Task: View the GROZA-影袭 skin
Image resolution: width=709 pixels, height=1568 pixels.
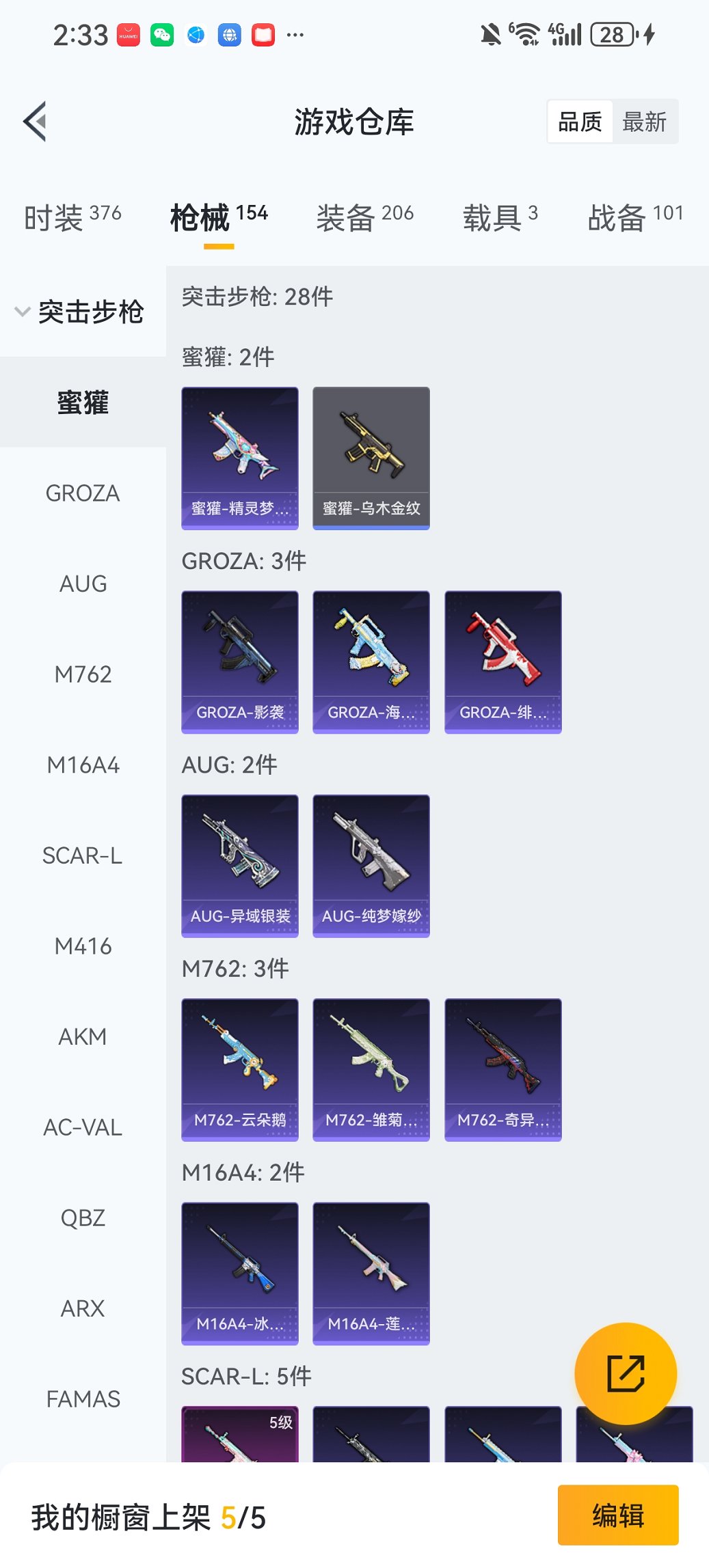Action: 240,661
